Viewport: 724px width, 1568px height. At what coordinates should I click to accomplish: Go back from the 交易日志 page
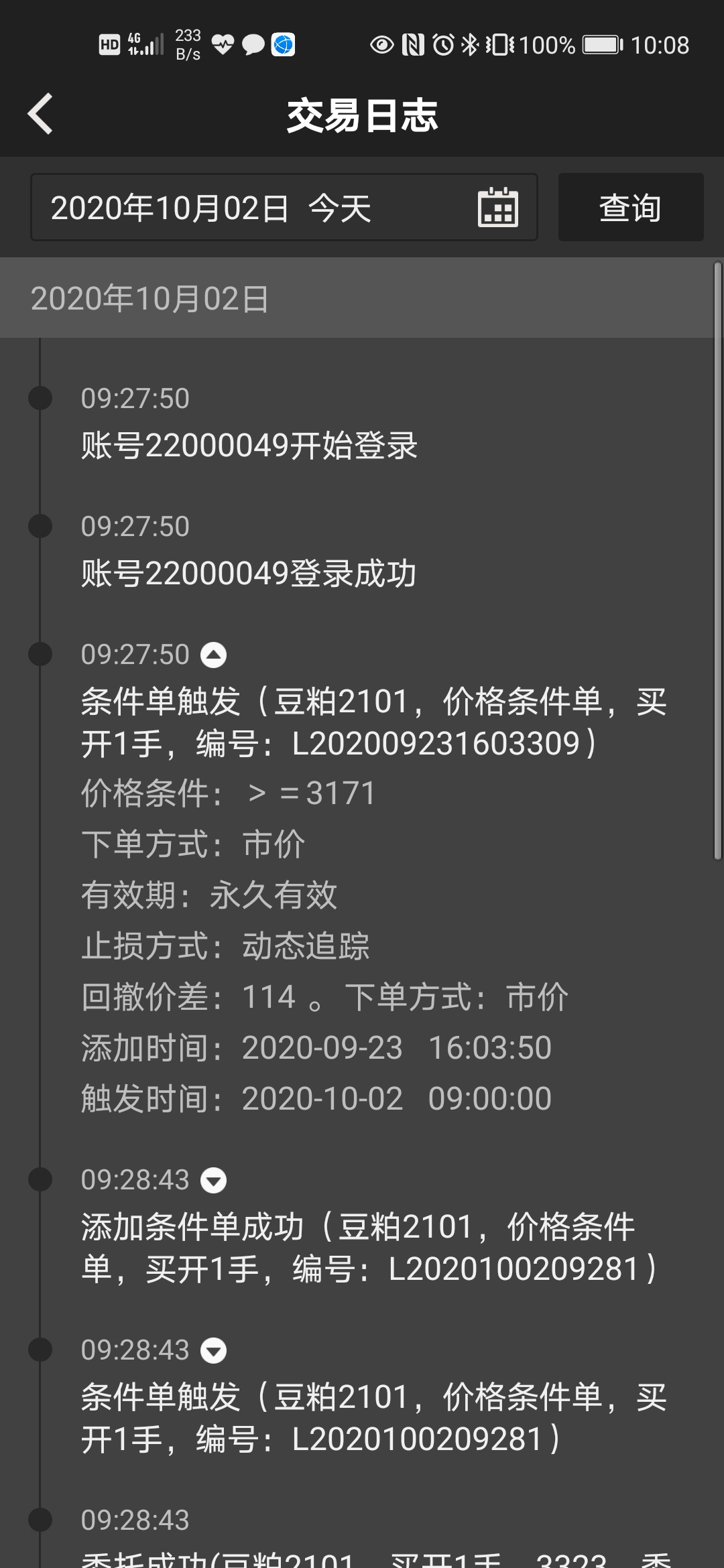pyautogui.click(x=40, y=115)
